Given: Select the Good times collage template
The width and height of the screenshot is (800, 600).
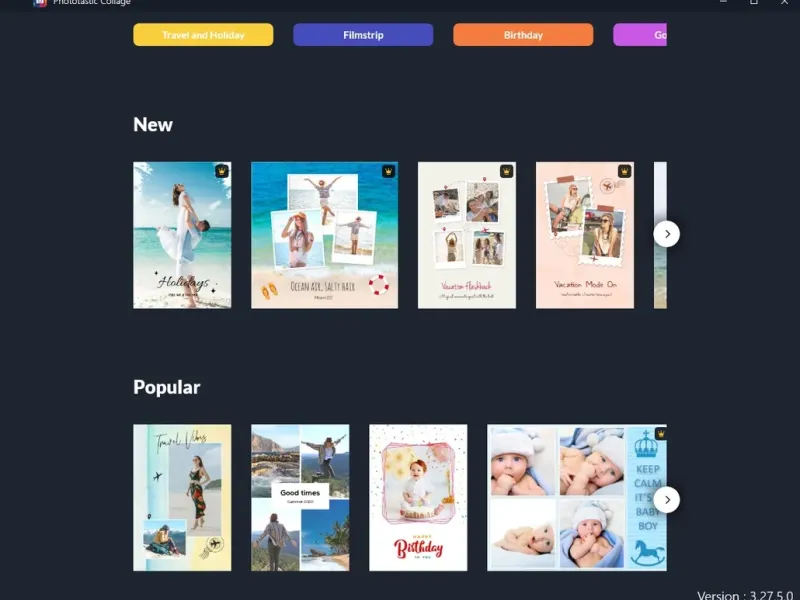Looking at the screenshot, I should coord(300,497).
